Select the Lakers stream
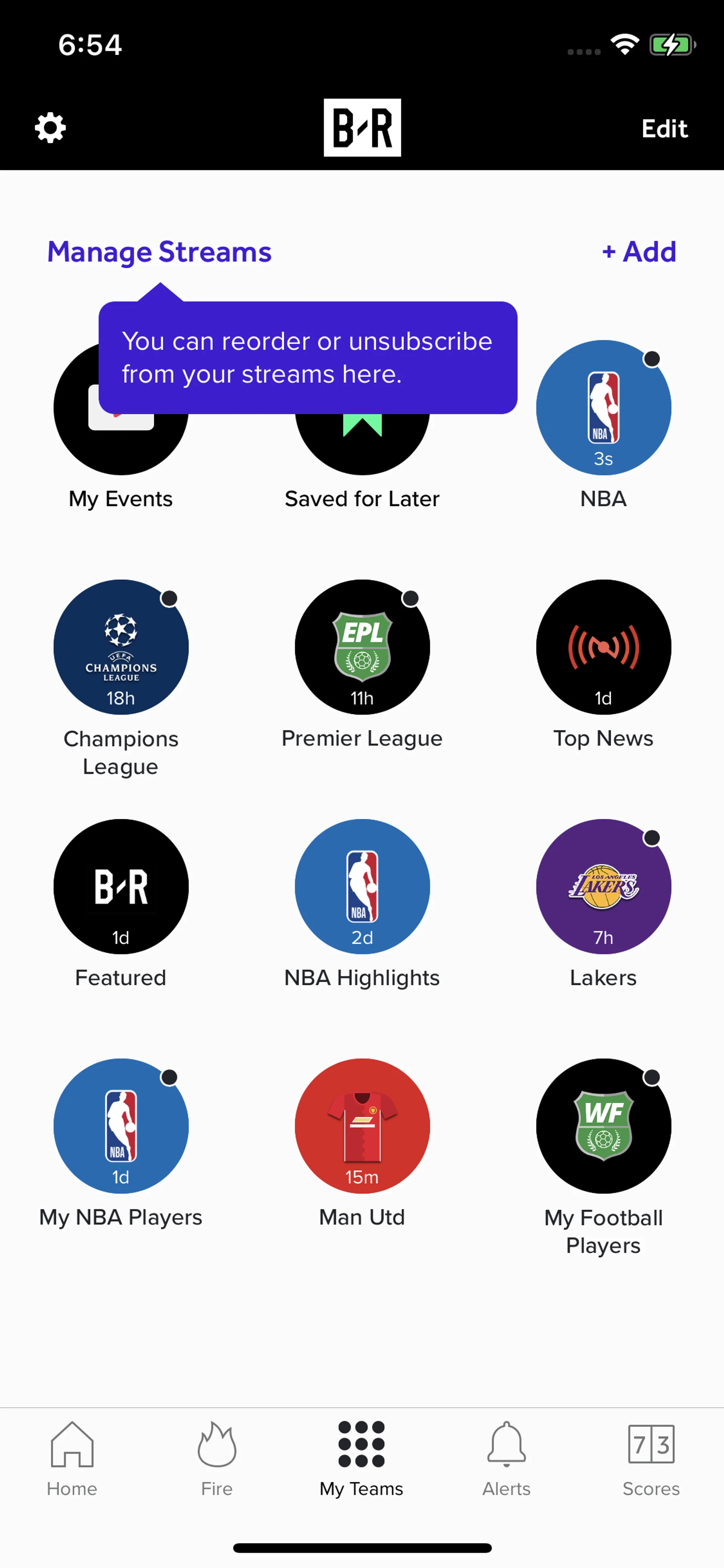The width and height of the screenshot is (724, 1568). tap(603, 886)
